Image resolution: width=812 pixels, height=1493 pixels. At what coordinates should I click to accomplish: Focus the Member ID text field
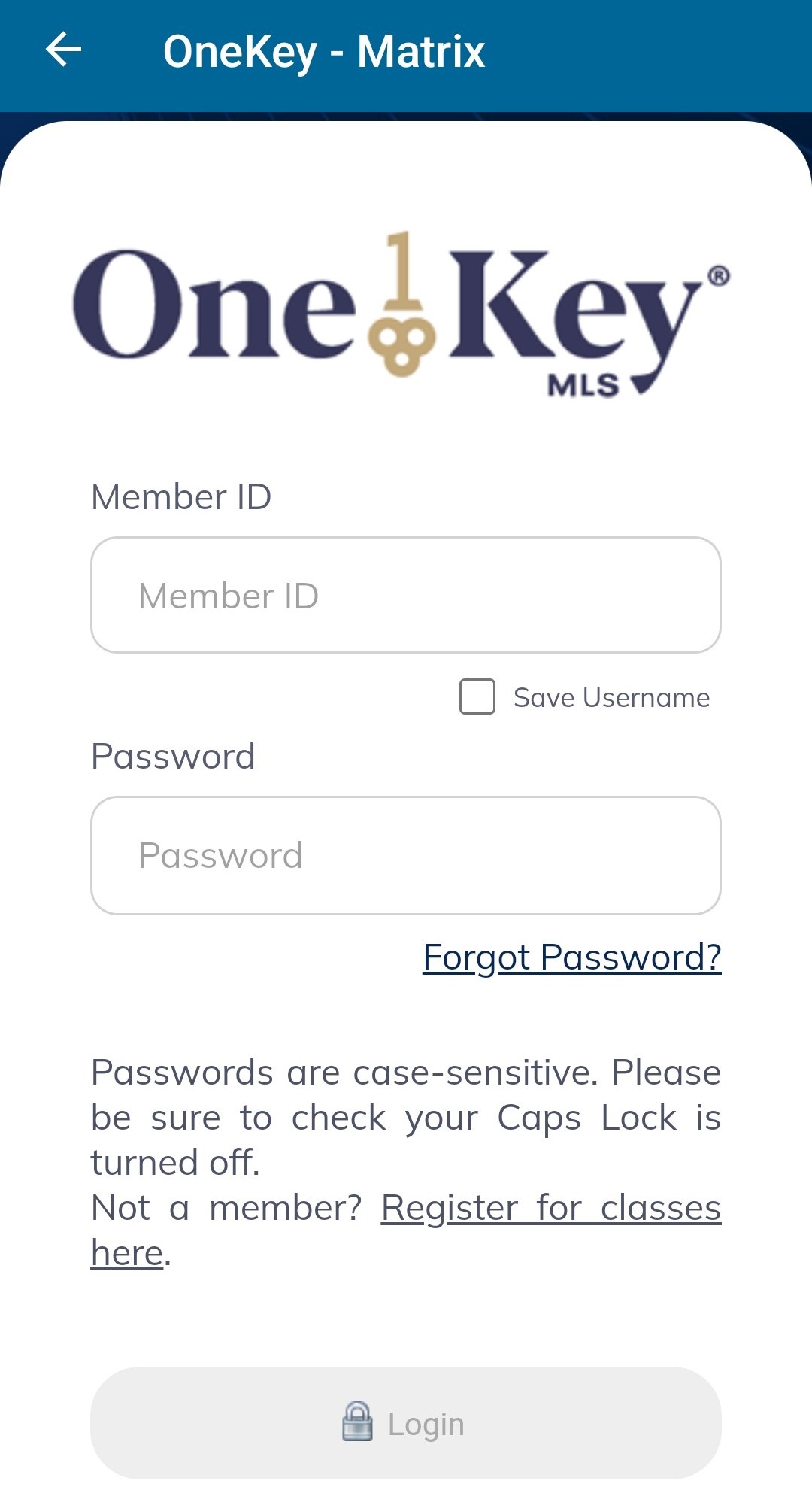tap(406, 595)
